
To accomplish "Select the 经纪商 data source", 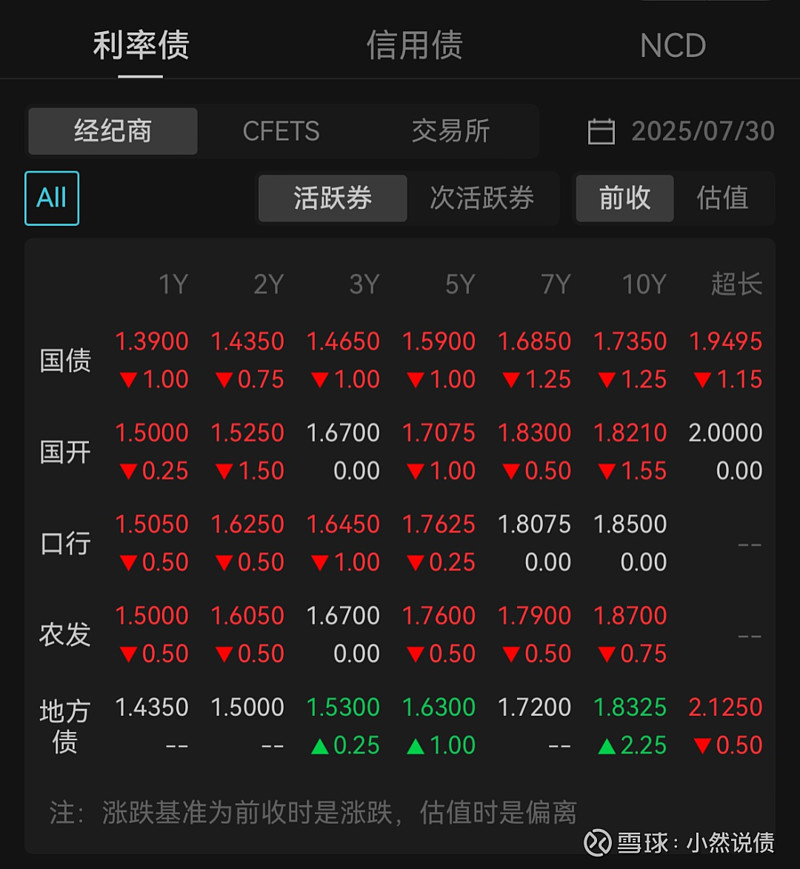I will coord(112,131).
